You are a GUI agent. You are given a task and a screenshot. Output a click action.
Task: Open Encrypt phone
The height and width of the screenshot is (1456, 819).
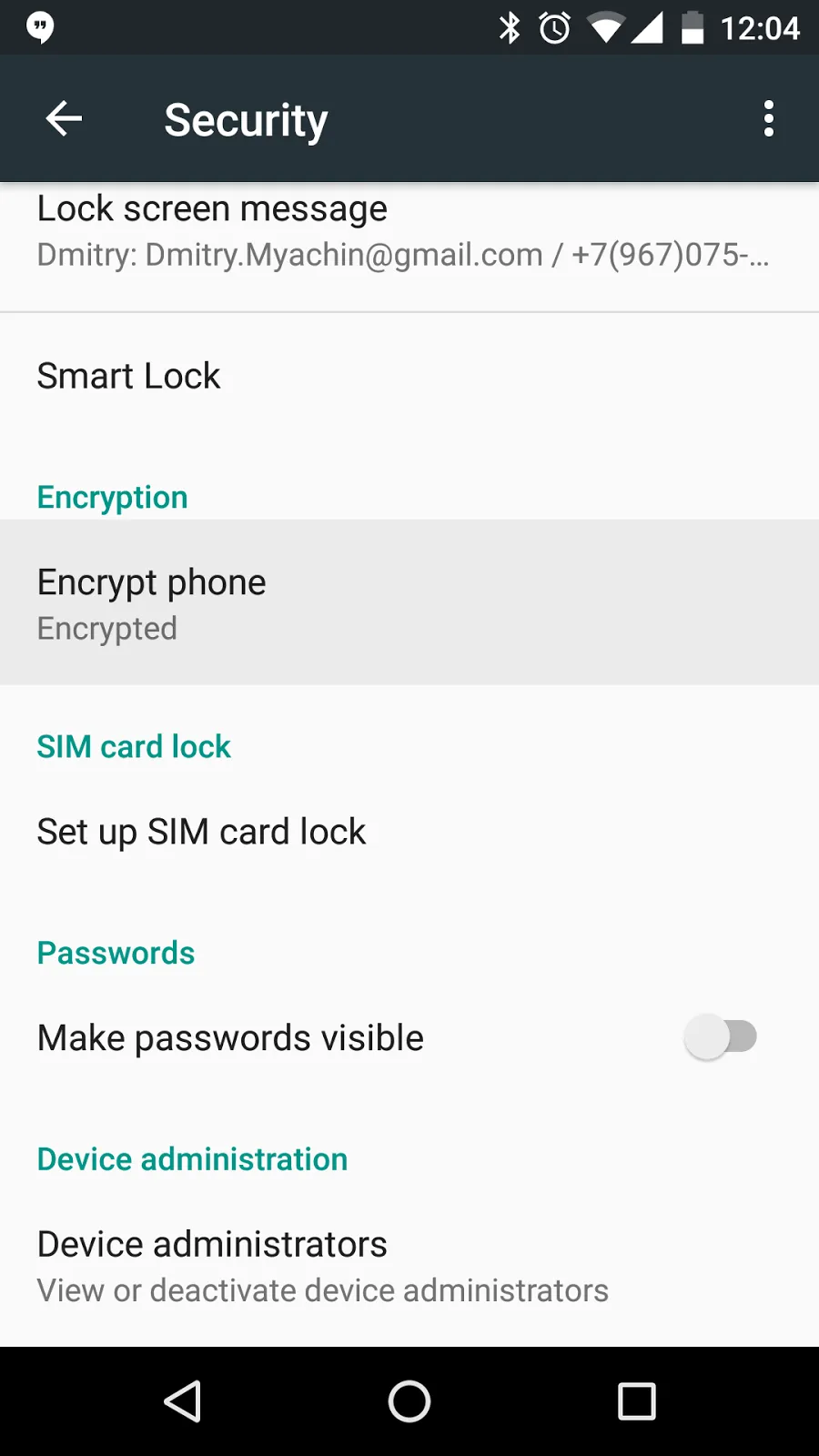[409, 602]
